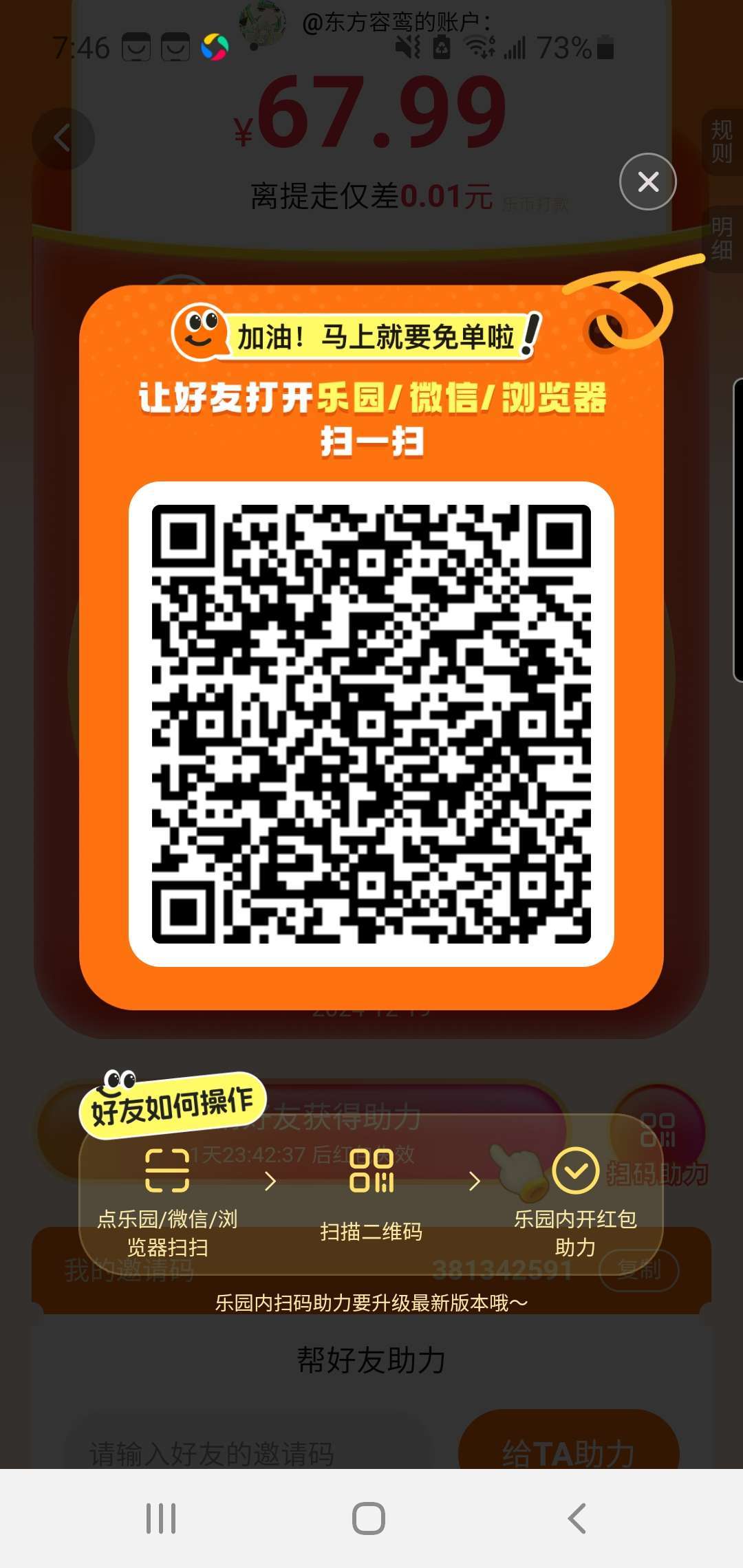Screen dimensions: 743x1568
Task: Close the QR code popup
Action: click(648, 182)
